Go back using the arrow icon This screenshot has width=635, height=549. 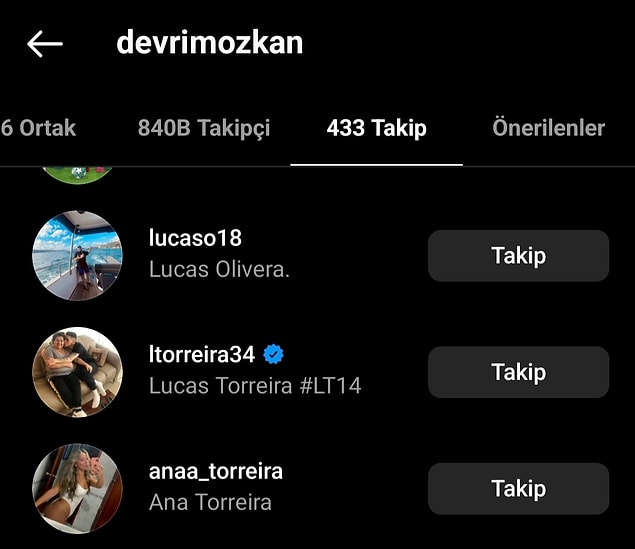(x=44, y=44)
